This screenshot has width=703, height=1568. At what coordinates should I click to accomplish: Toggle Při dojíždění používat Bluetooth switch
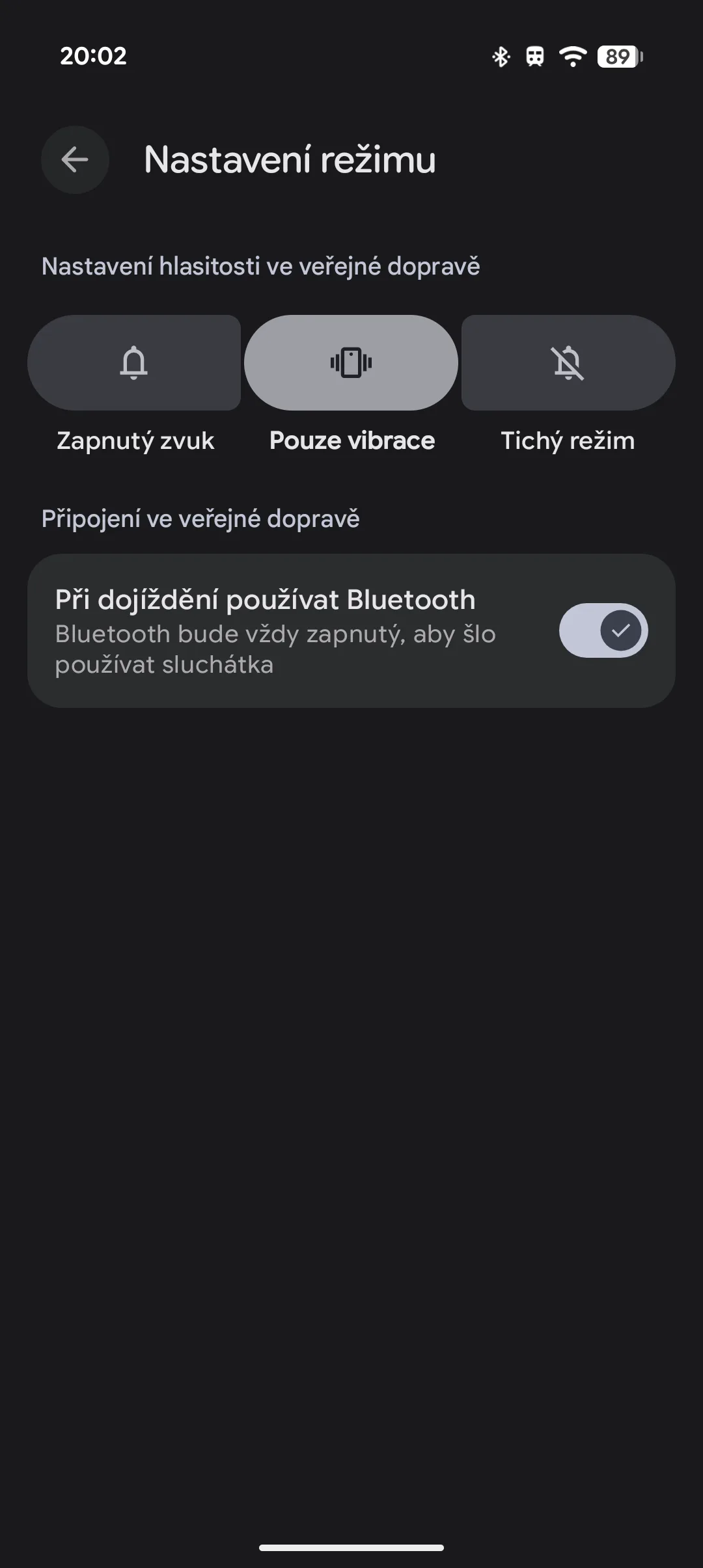[x=603, y=630]
